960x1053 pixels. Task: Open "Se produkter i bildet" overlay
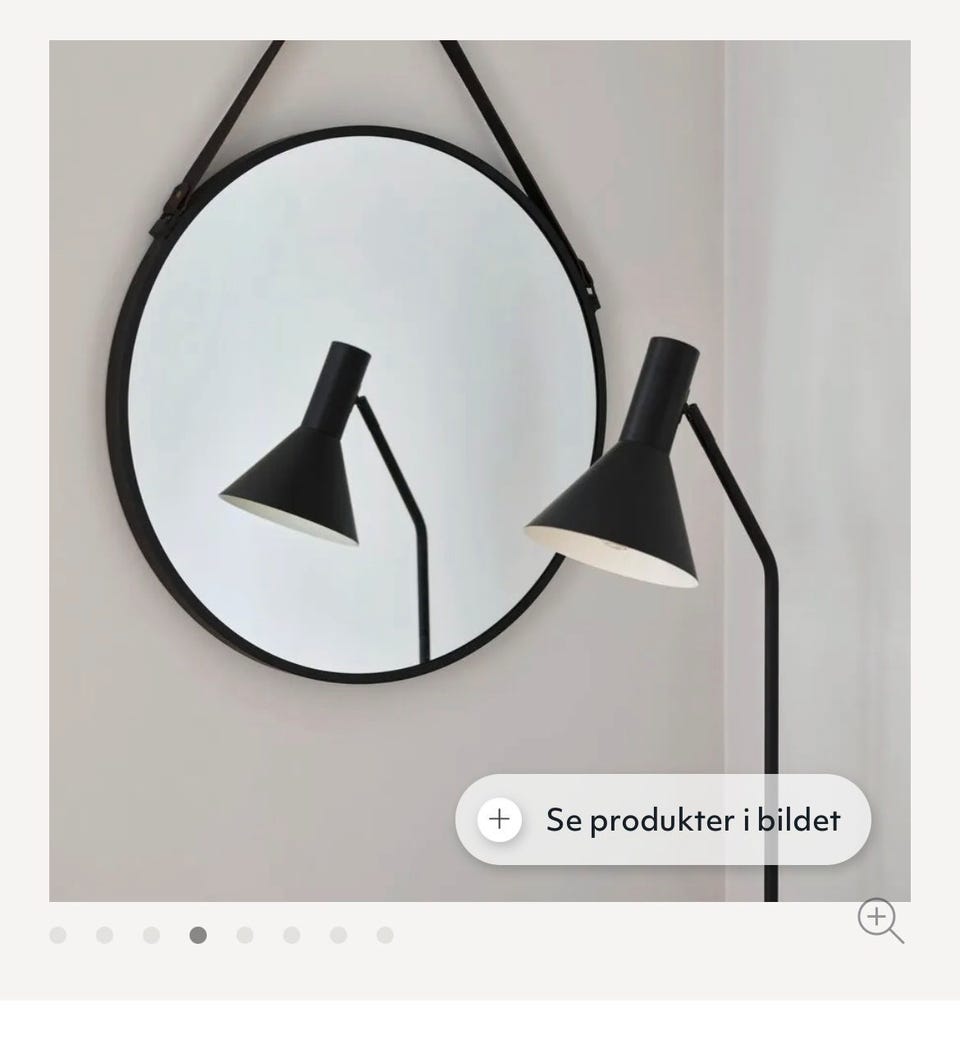(x=663, y=820)
